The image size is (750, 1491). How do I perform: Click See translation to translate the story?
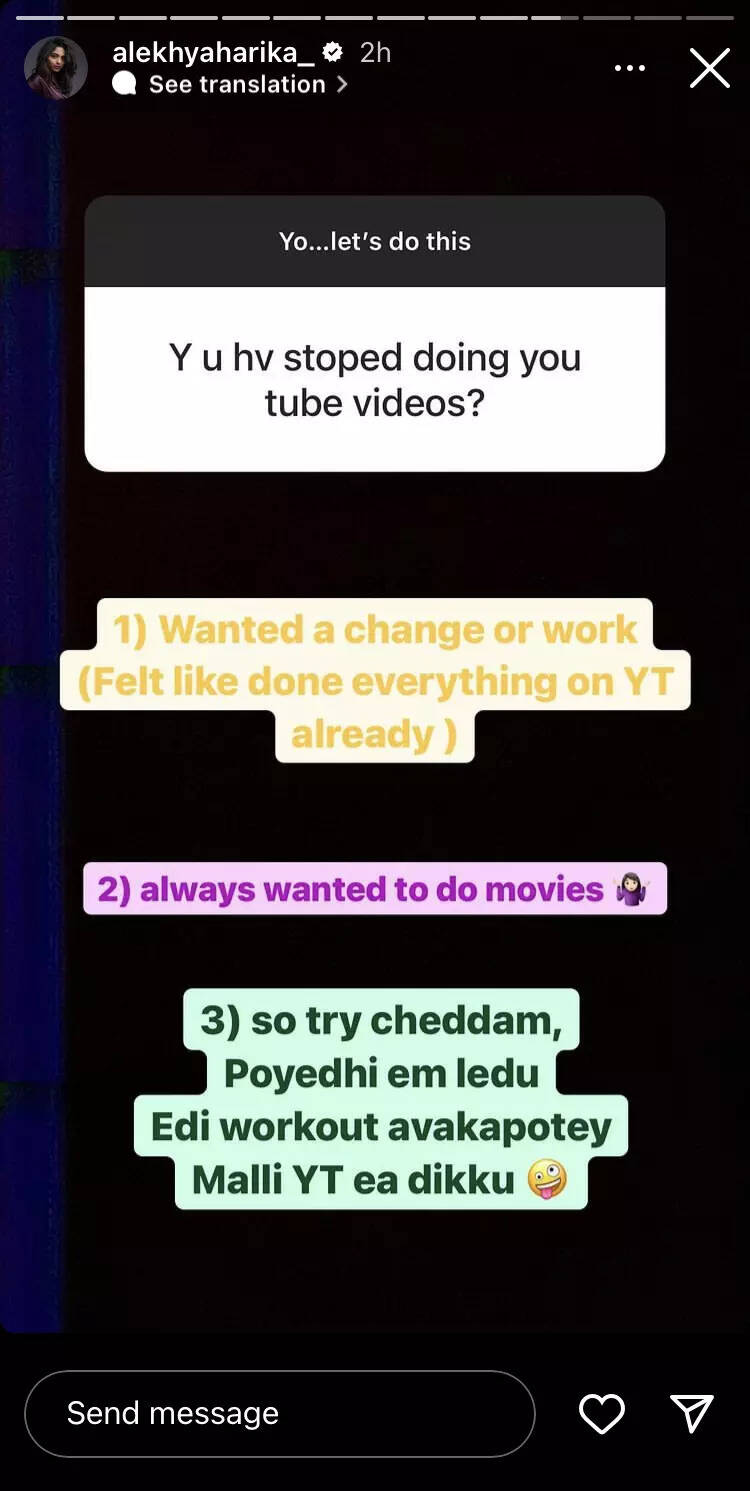coord(237,84)
